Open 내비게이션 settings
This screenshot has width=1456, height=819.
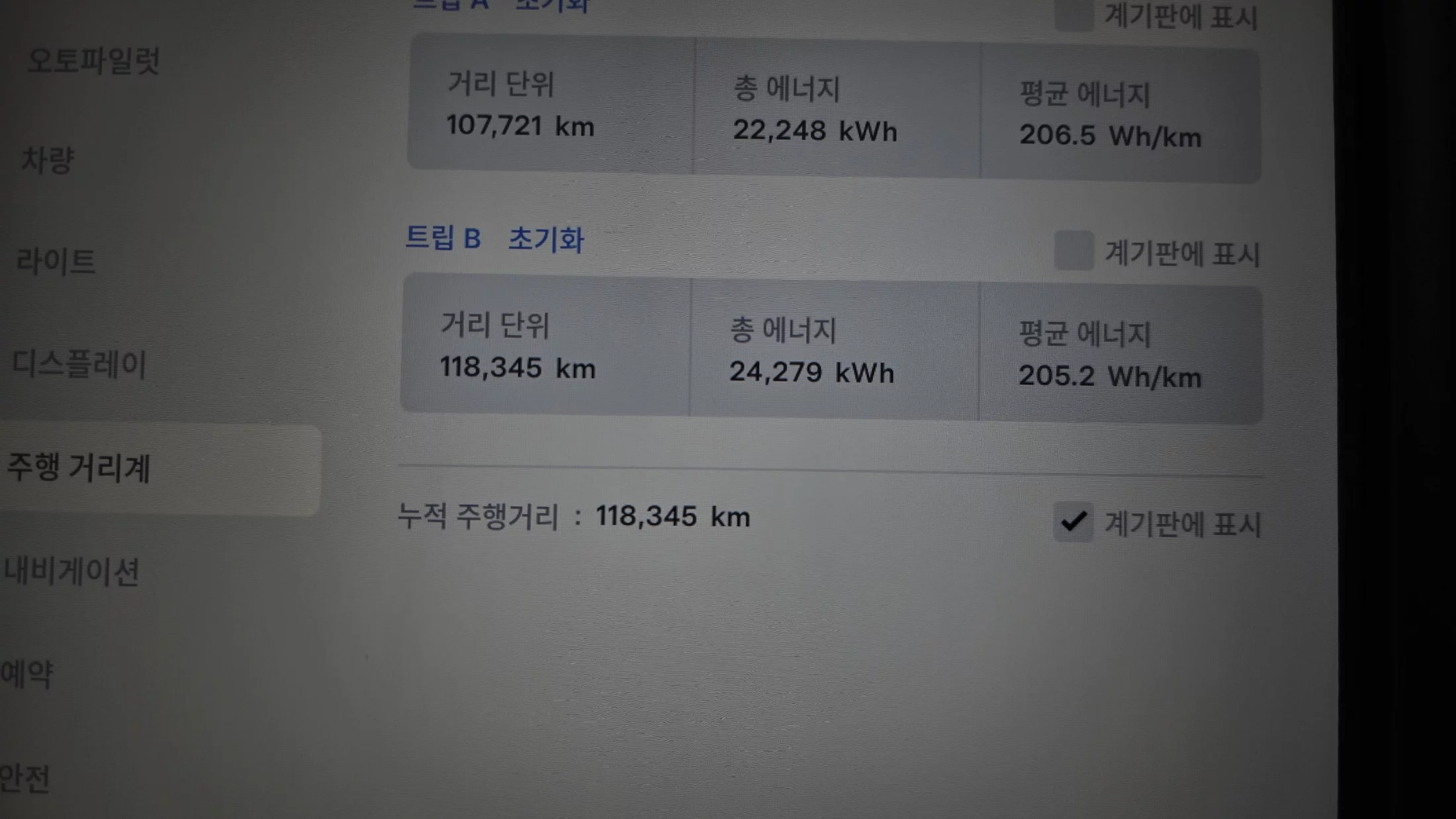click(x=71, y=572)
